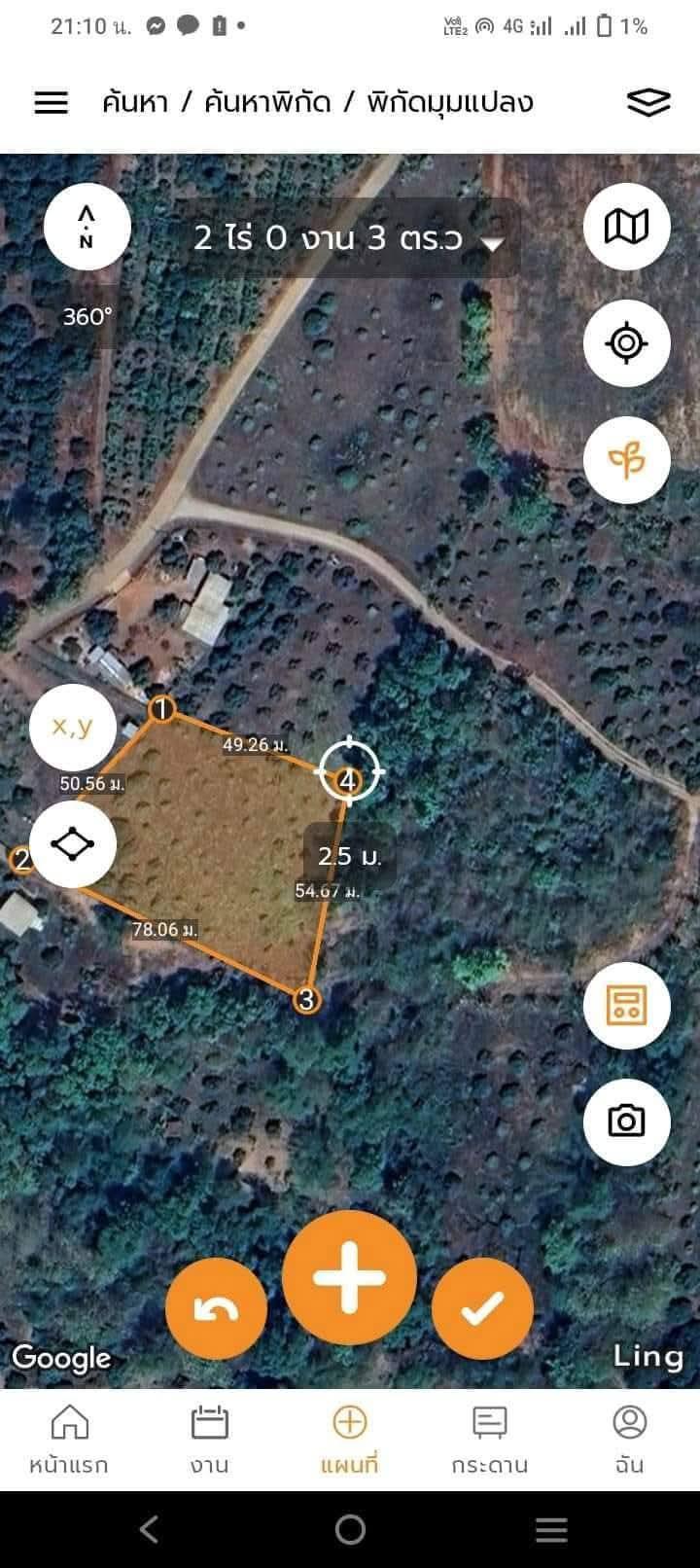Select corner point 3 of the plot
This screenshot has width=700, height=1568.
(306, 999)
